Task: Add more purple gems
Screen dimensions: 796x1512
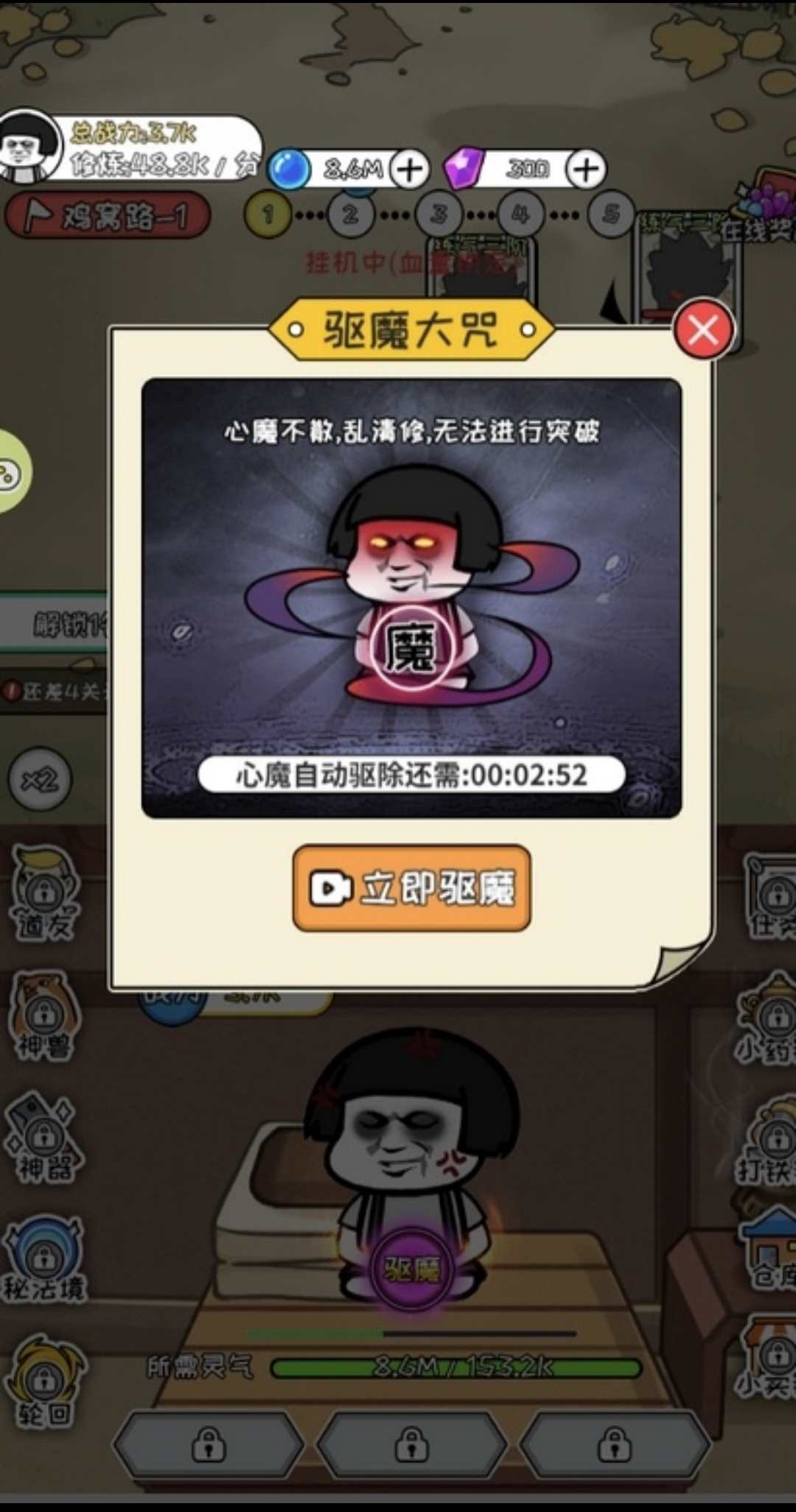Action: [586, 169]
